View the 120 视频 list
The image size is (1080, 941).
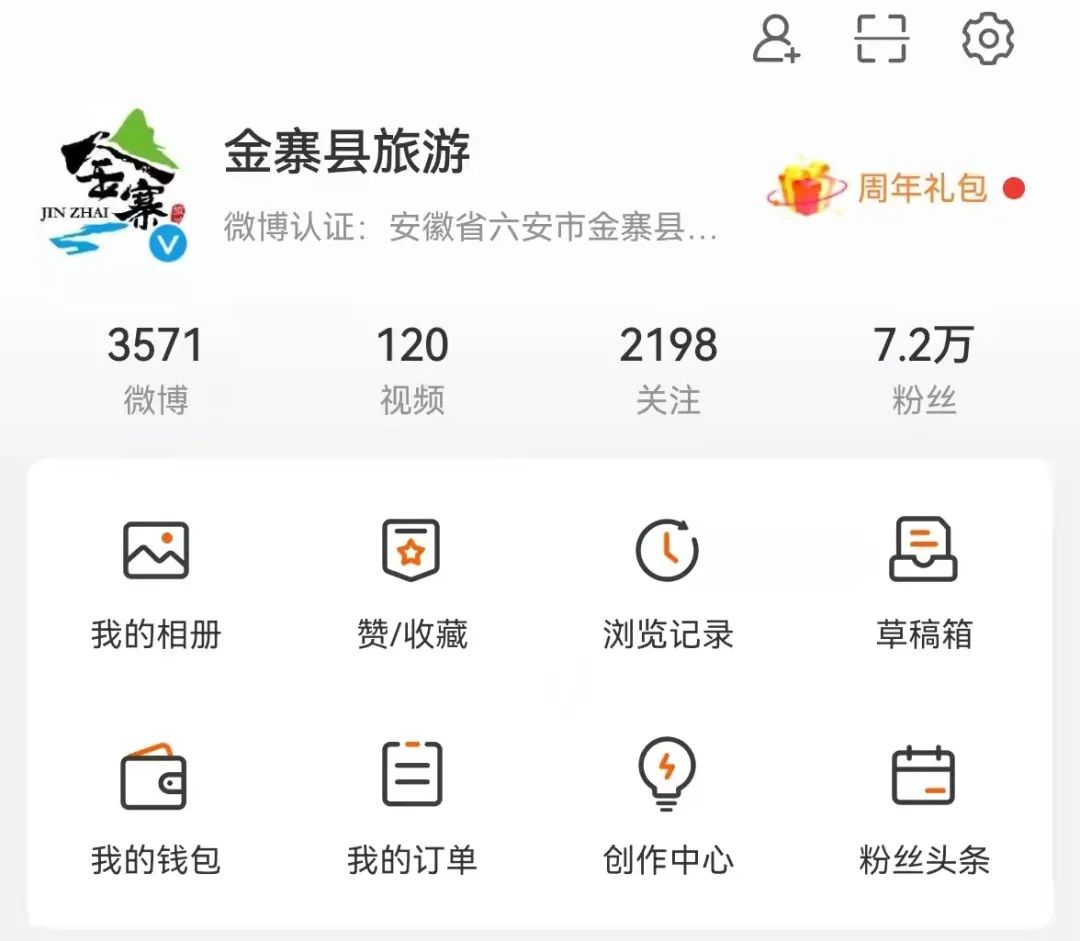(412, 370)
